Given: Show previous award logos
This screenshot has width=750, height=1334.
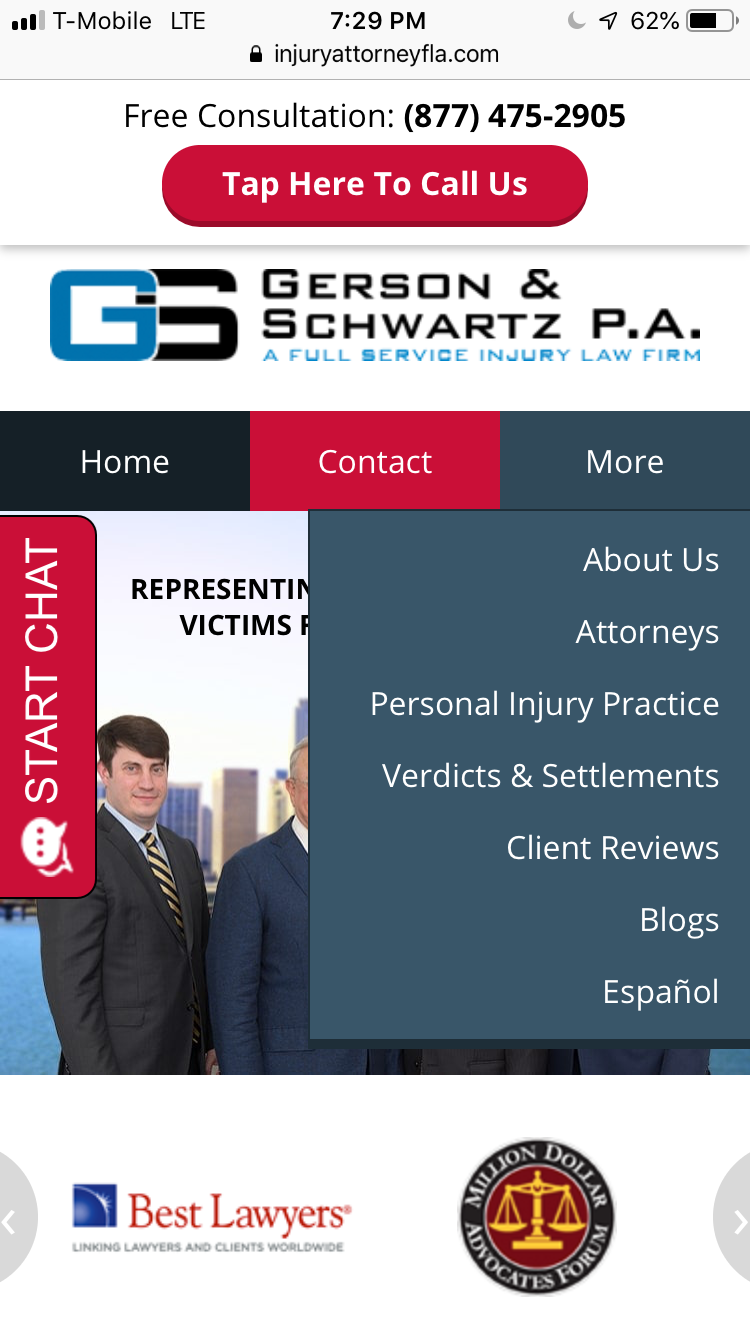Looking at the screenshot, I should point(12,1220).
